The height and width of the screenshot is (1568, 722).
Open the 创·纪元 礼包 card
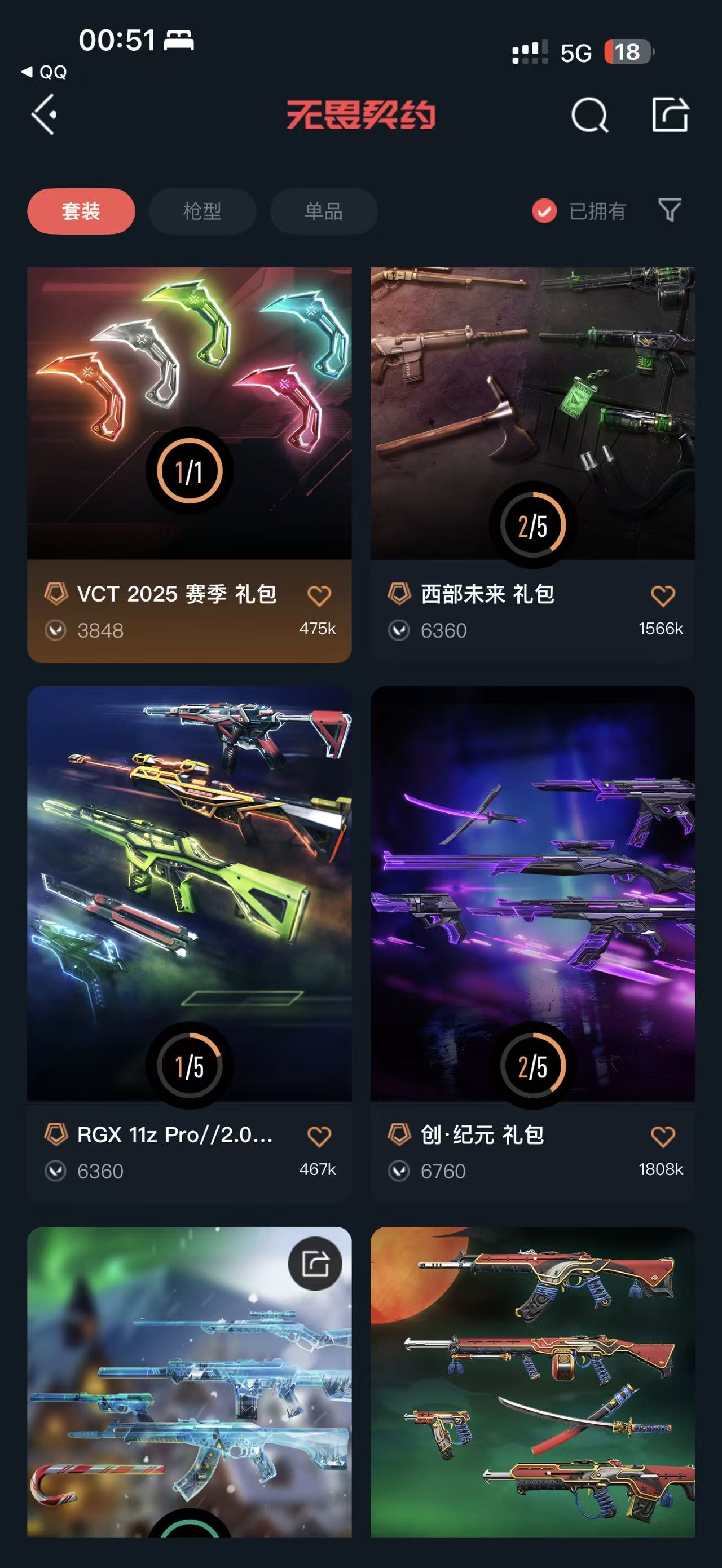(532, 895)
